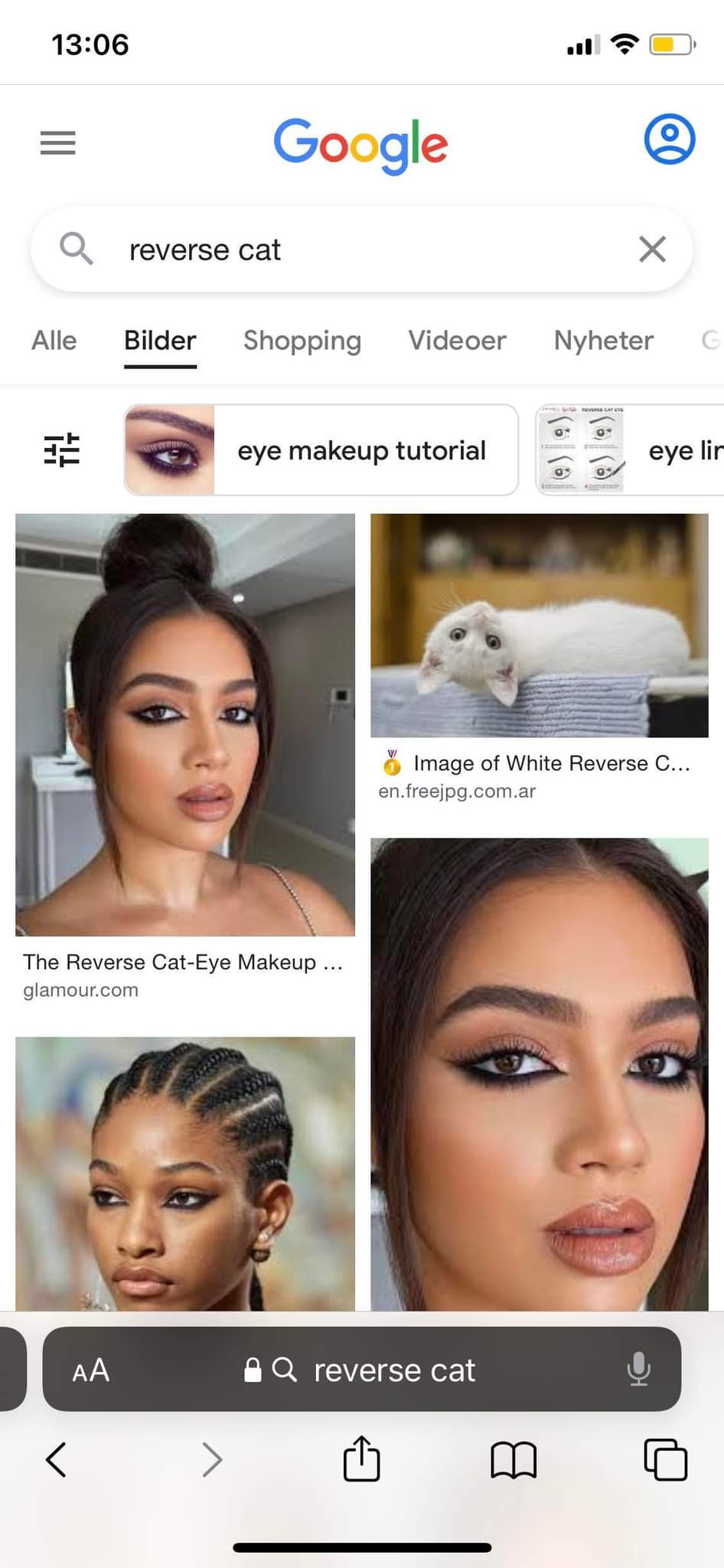Switch to the Videoer tab

pyautogui.click(x=457, y=340)
